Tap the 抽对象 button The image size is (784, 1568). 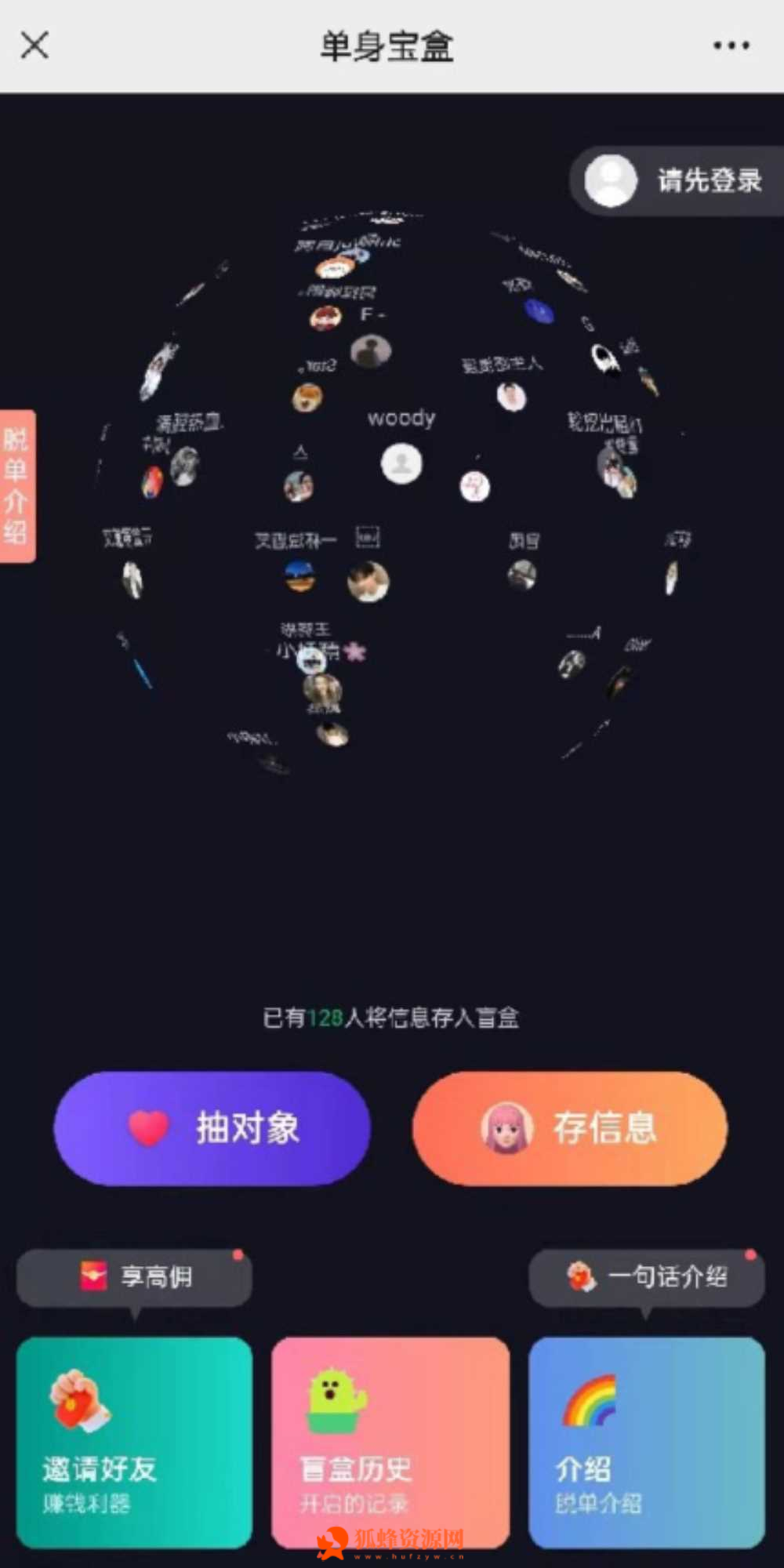212,1128
